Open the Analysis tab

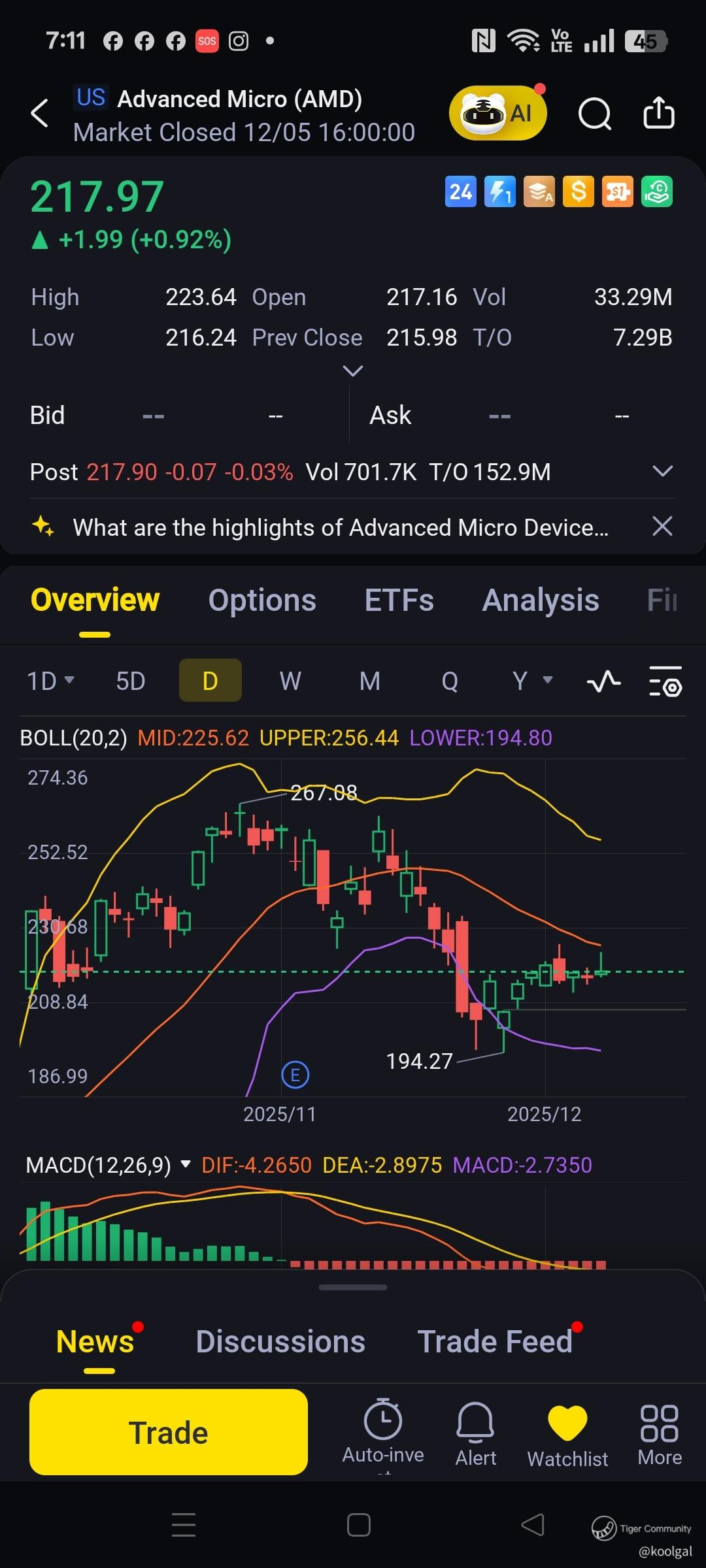(540, 600)
